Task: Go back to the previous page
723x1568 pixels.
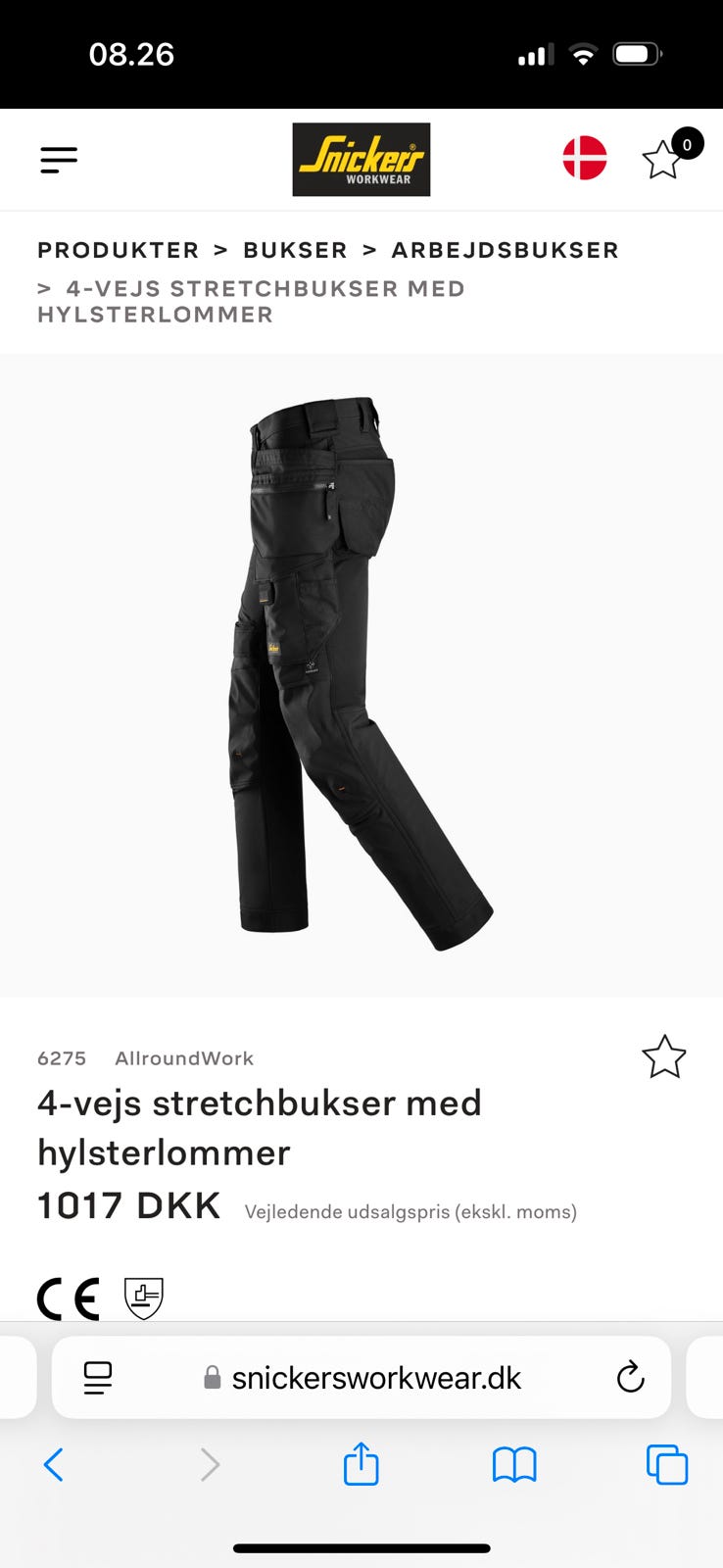Action: coord(54,1465)
